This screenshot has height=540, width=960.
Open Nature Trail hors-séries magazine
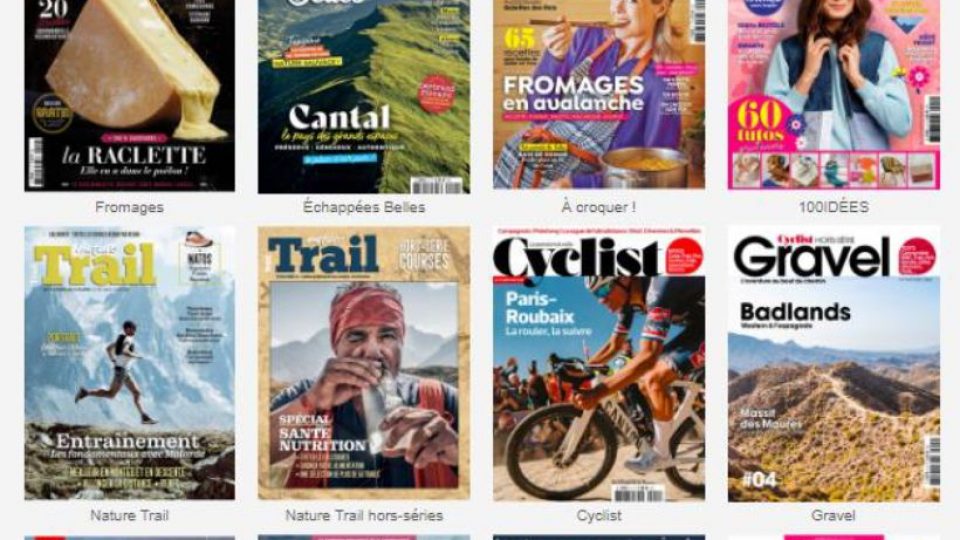[x=363, y=363]
